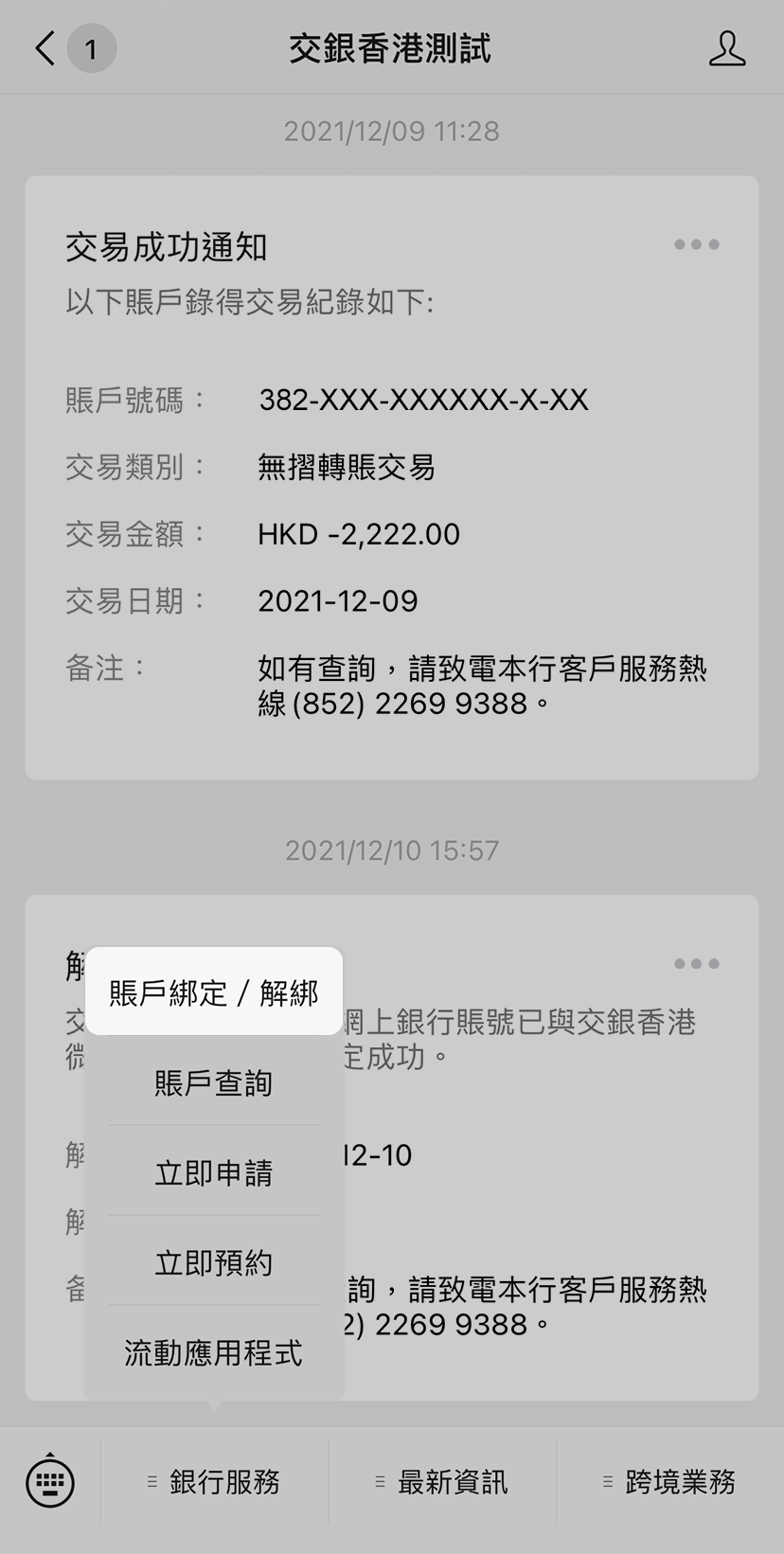Screen dimensions: 784x1554
Task: Open the 跨境業務 bottom menu
Action: 670,1481
